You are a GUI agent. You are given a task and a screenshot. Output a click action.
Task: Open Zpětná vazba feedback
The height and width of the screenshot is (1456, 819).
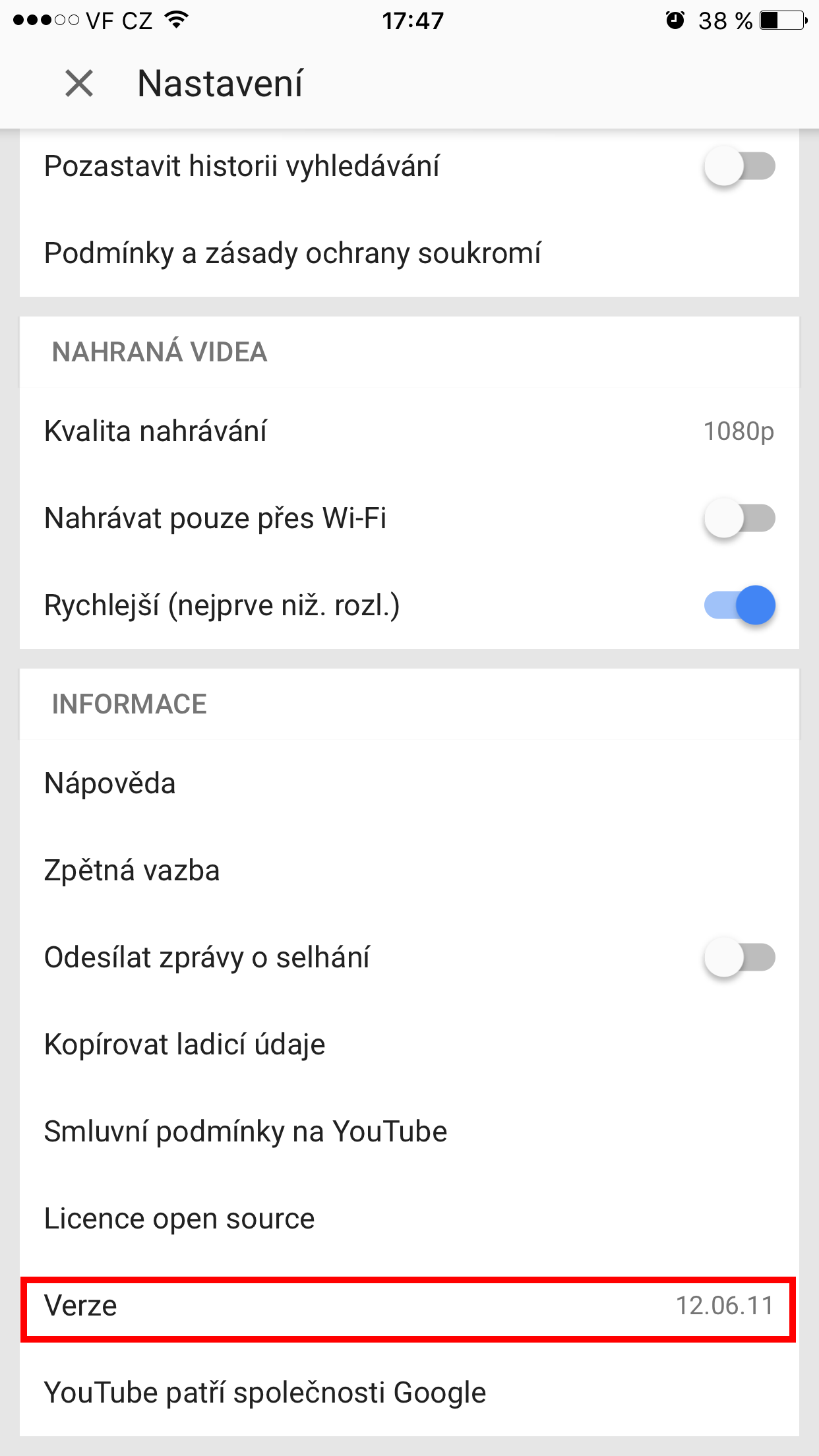132,870
